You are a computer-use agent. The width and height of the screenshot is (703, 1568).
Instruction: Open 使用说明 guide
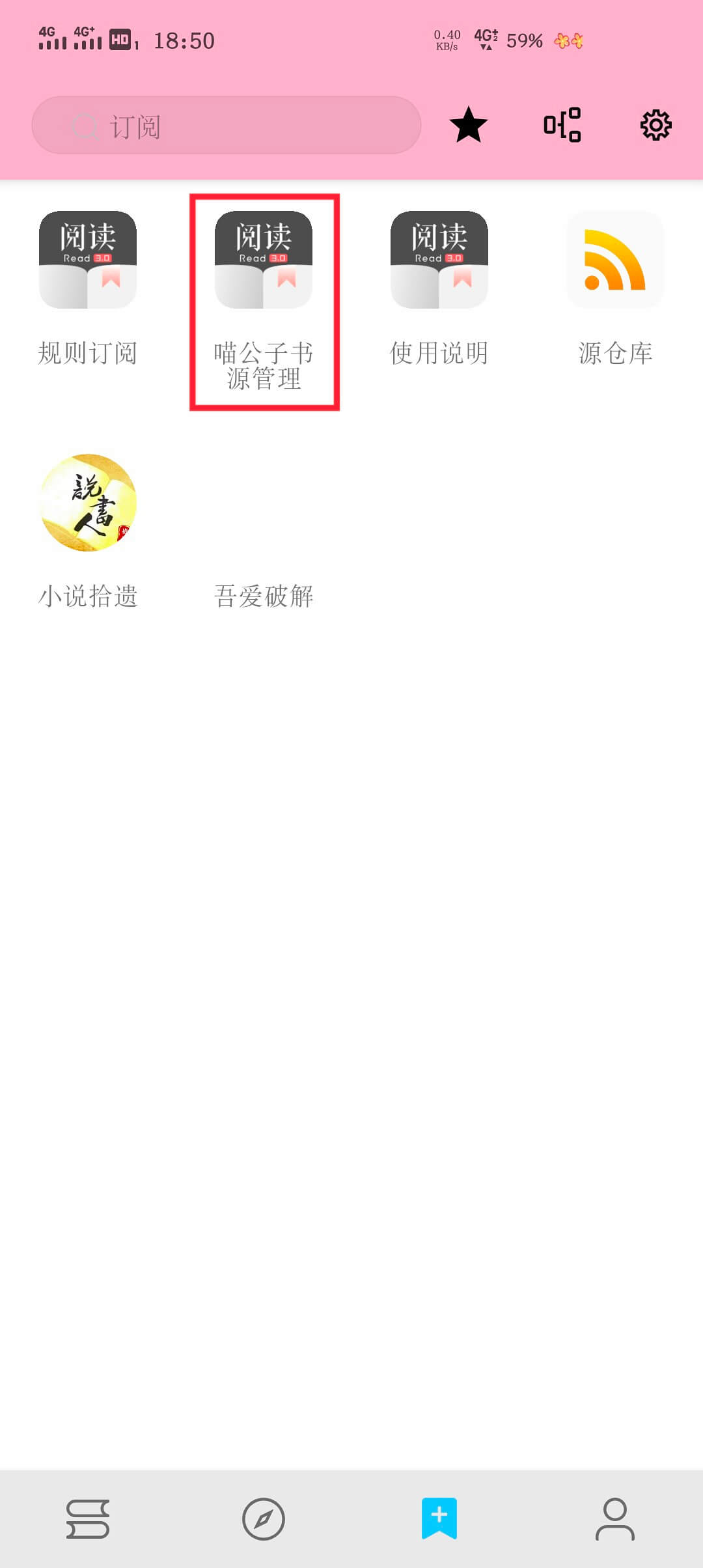pyautogui.click(x=439, y=287)
